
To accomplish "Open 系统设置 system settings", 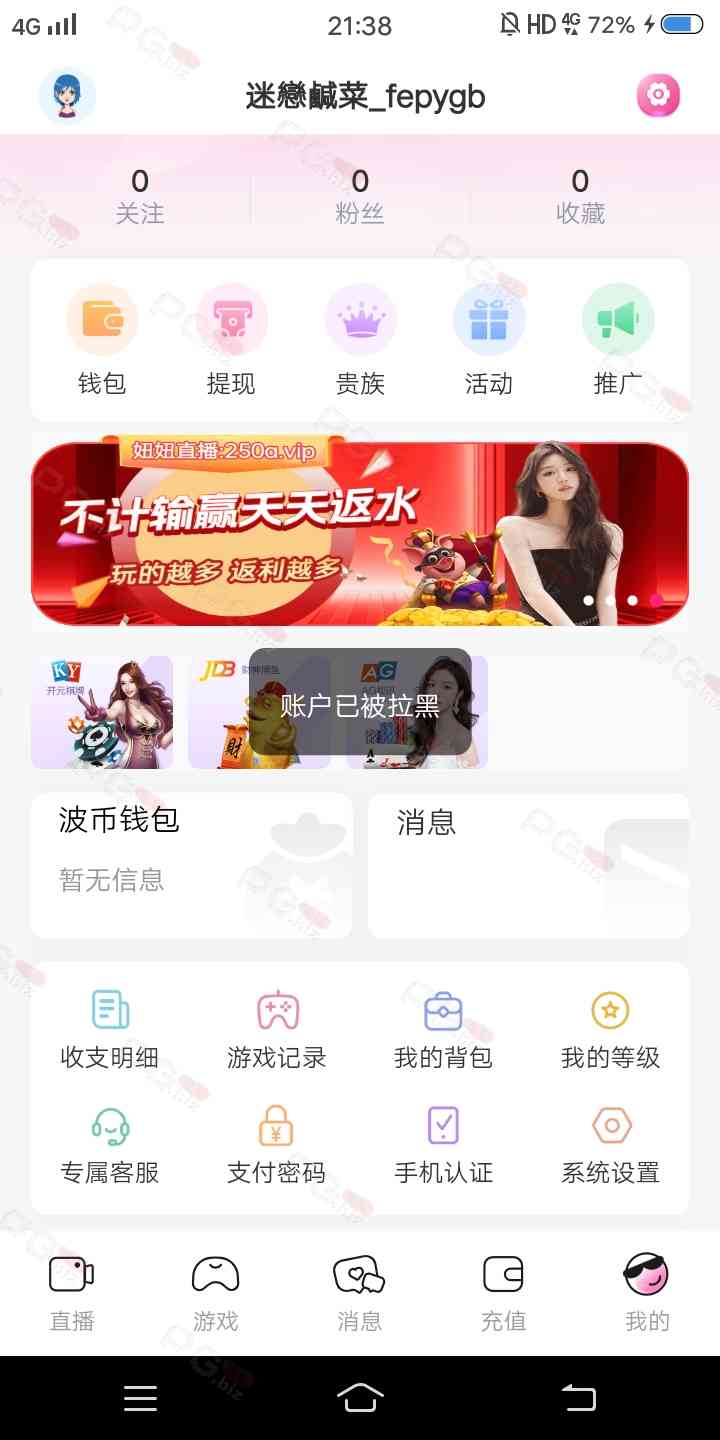I will click(x=610, y=1145).
